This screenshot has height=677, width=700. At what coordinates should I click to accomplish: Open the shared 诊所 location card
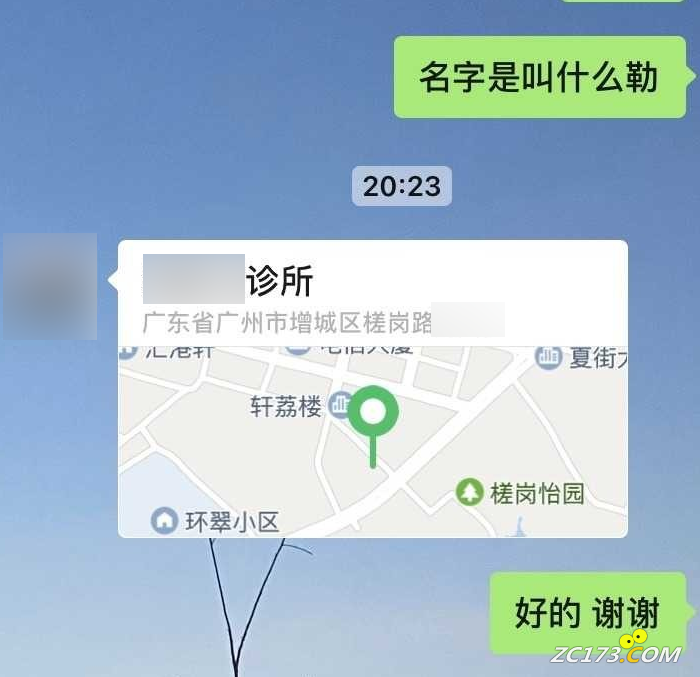coord(372,388)
